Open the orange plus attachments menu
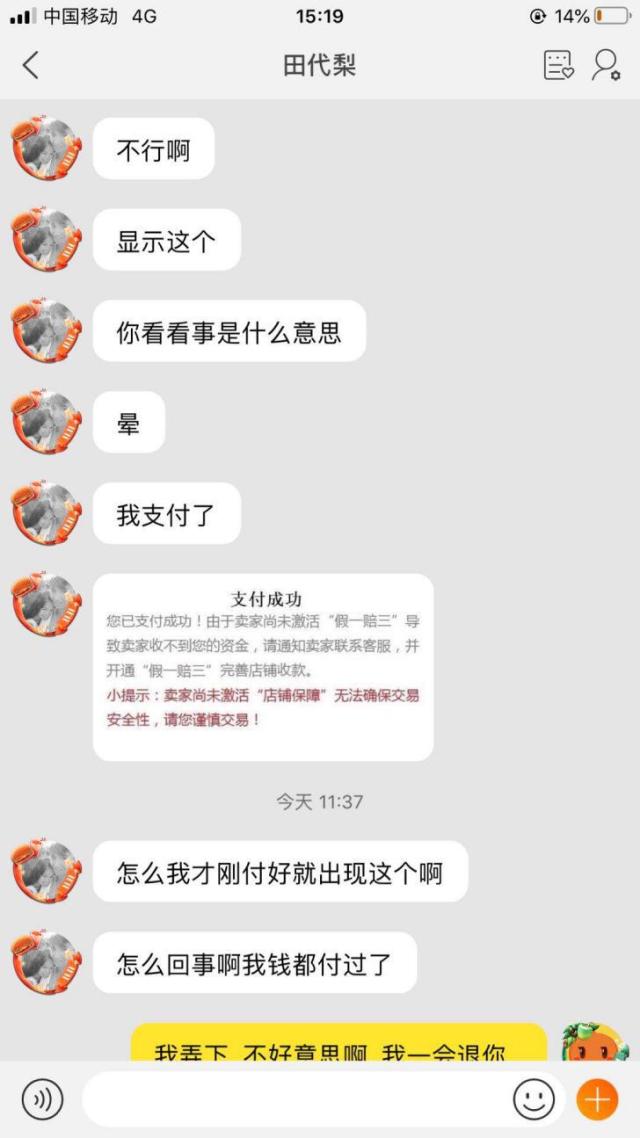The height and width of the screenshot is (1138, 640). pos(597,1100)
